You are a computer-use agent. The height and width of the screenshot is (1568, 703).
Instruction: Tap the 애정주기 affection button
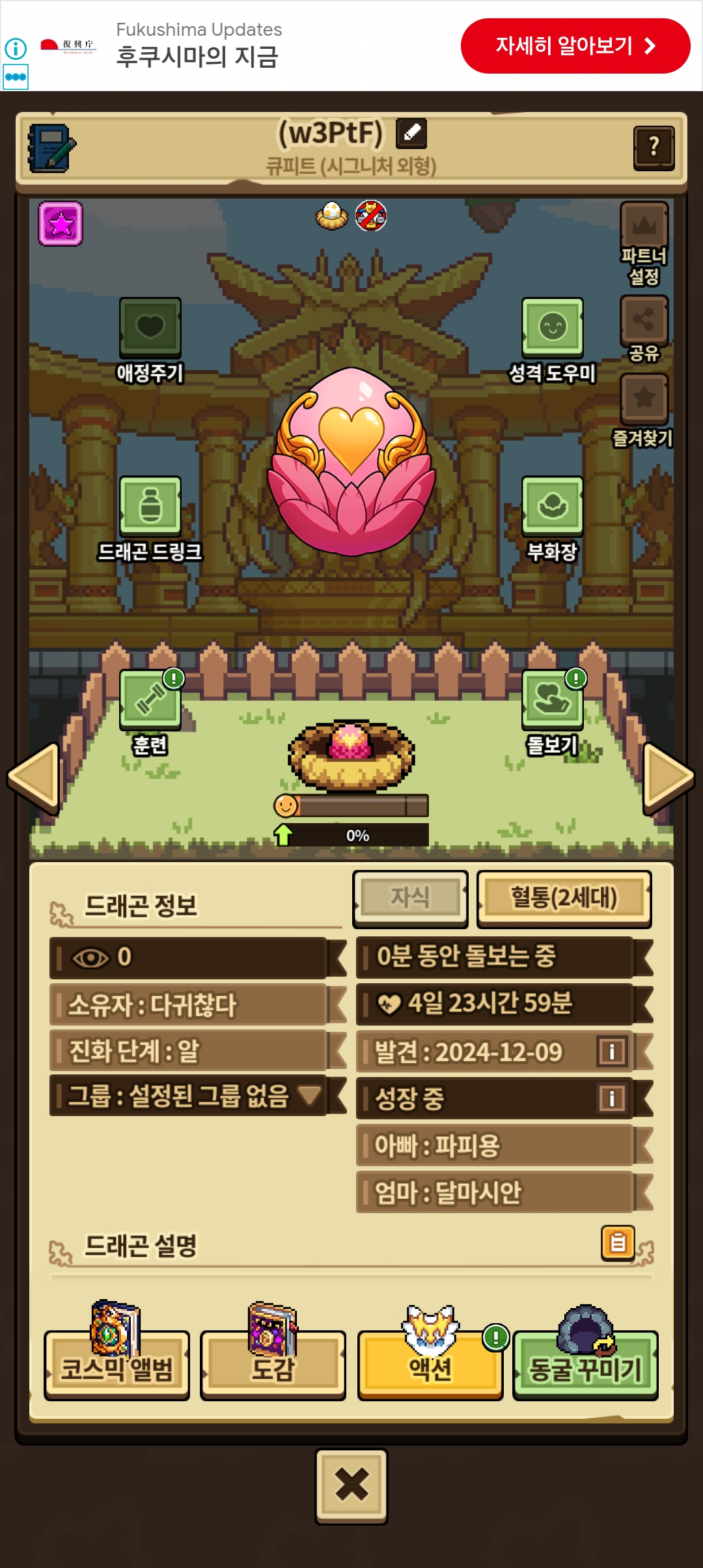pyautogui.click(x=150, y=328)
